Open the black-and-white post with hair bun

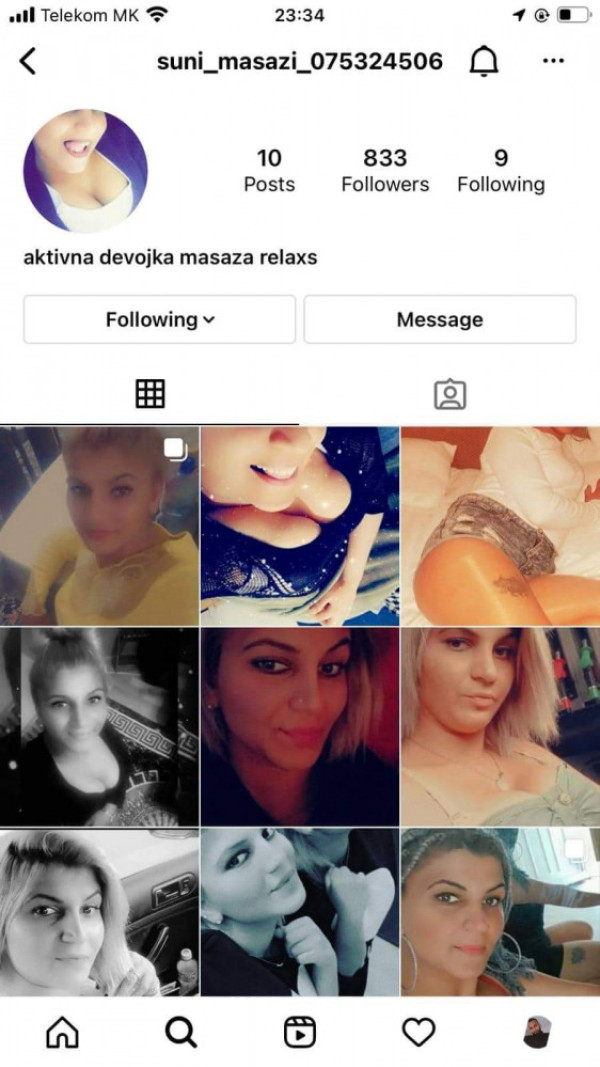tap(99, 727)
